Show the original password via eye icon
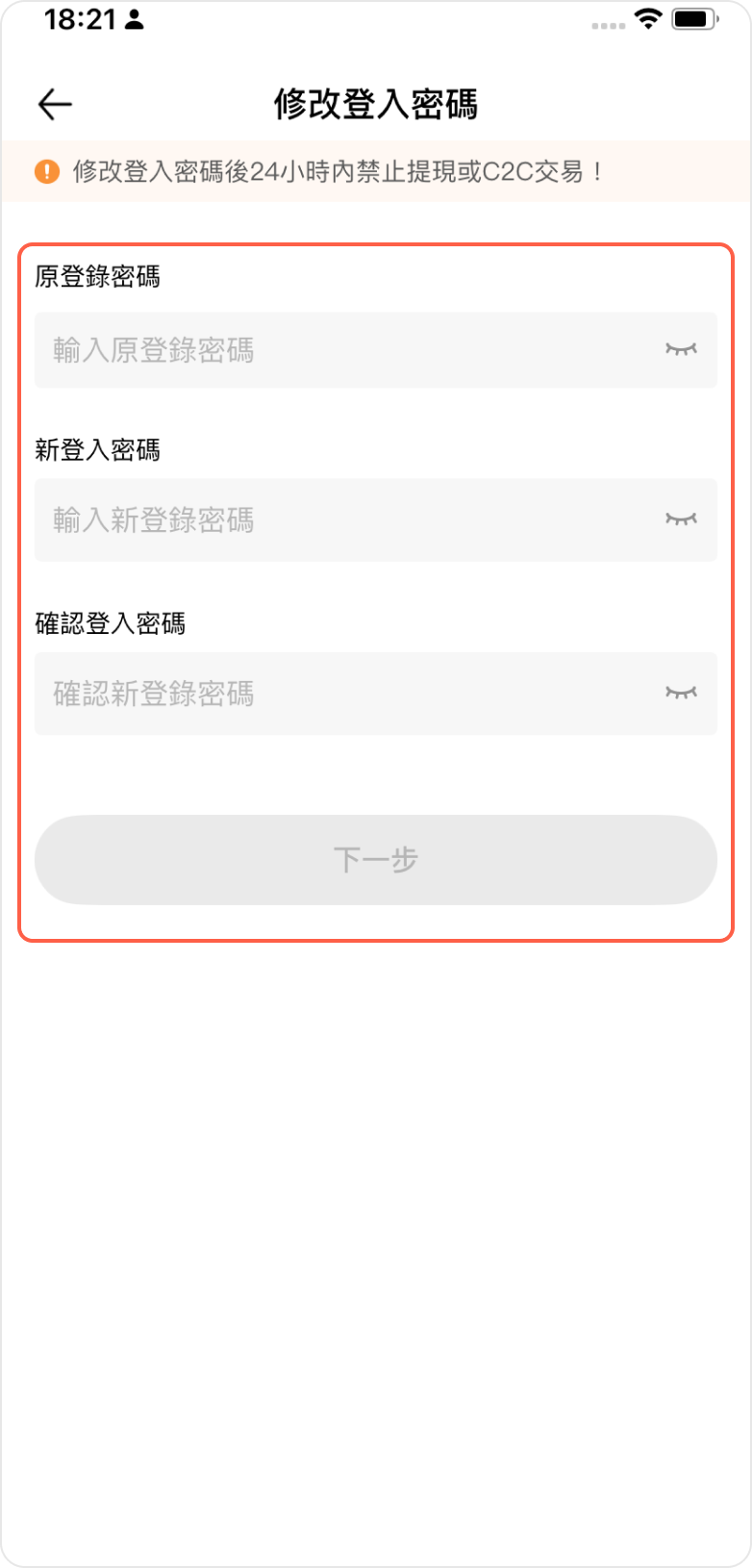Image resolution: width=752 pixels, height=1568 pixels. 681,349
